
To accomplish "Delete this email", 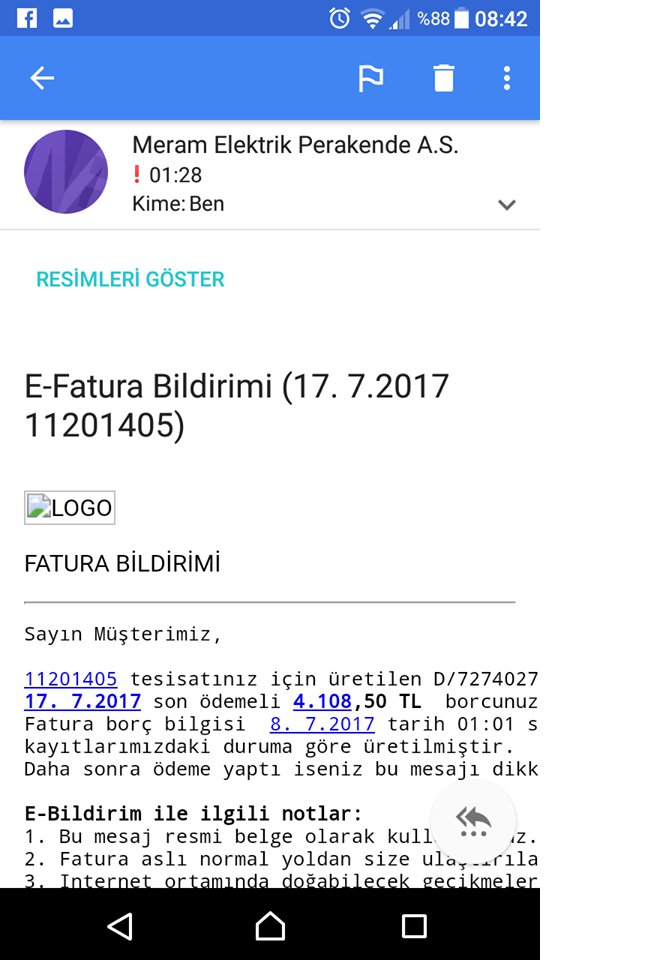I will pyautogui.click(x=444, y=78).
